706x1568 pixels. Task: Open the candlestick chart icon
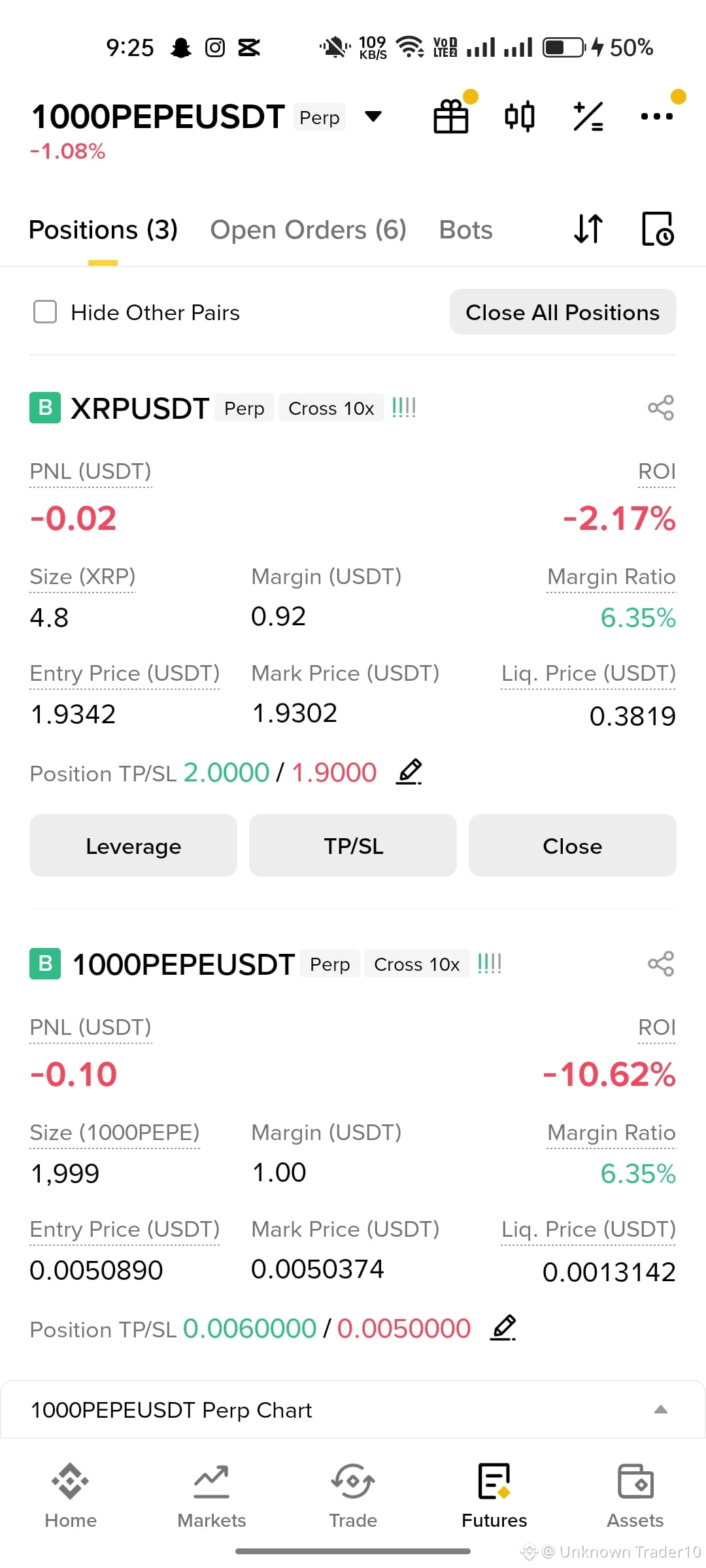click(x=520, y=117)
